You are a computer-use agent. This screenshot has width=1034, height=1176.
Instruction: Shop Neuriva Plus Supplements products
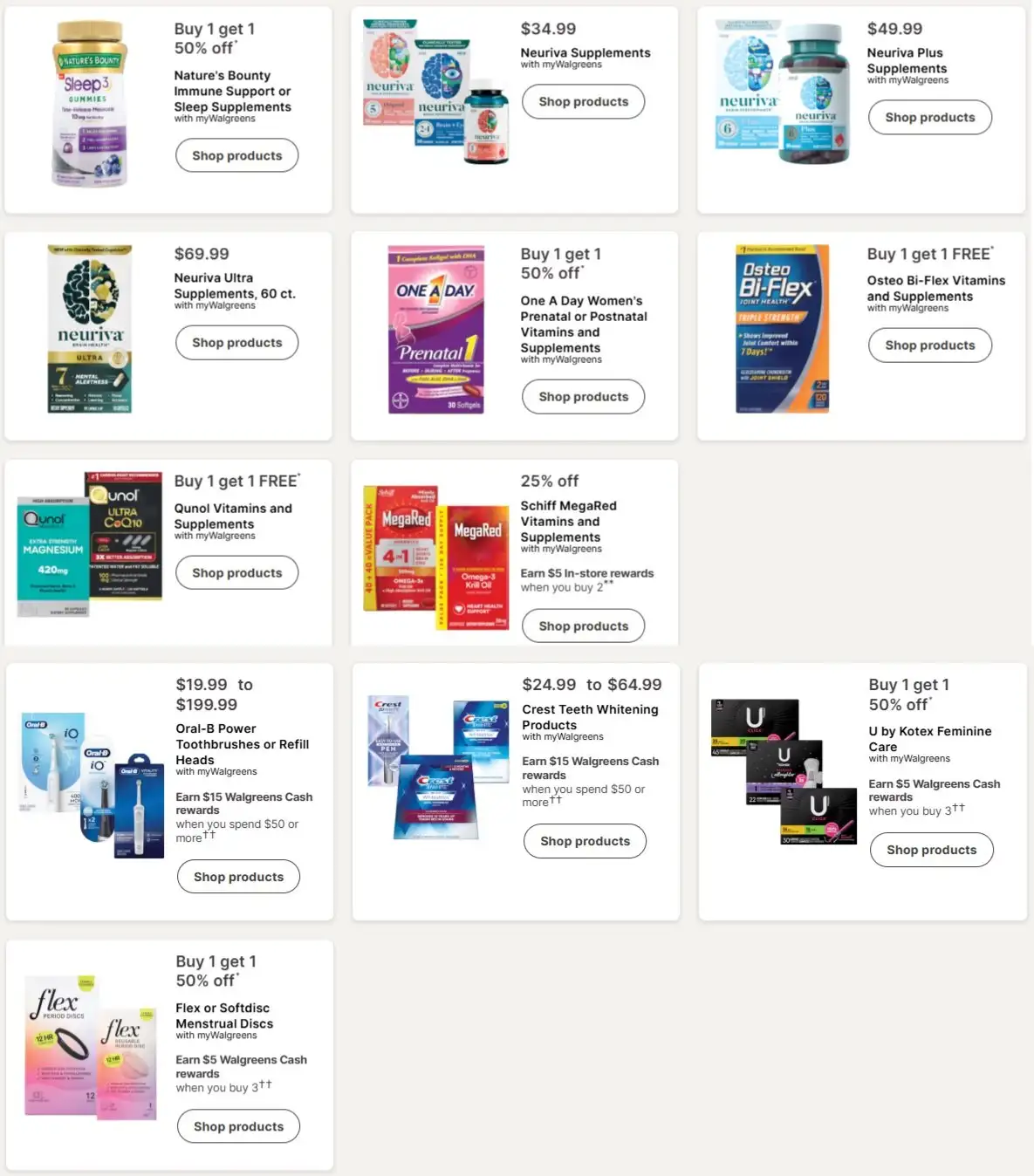click(x=929, y=117)
